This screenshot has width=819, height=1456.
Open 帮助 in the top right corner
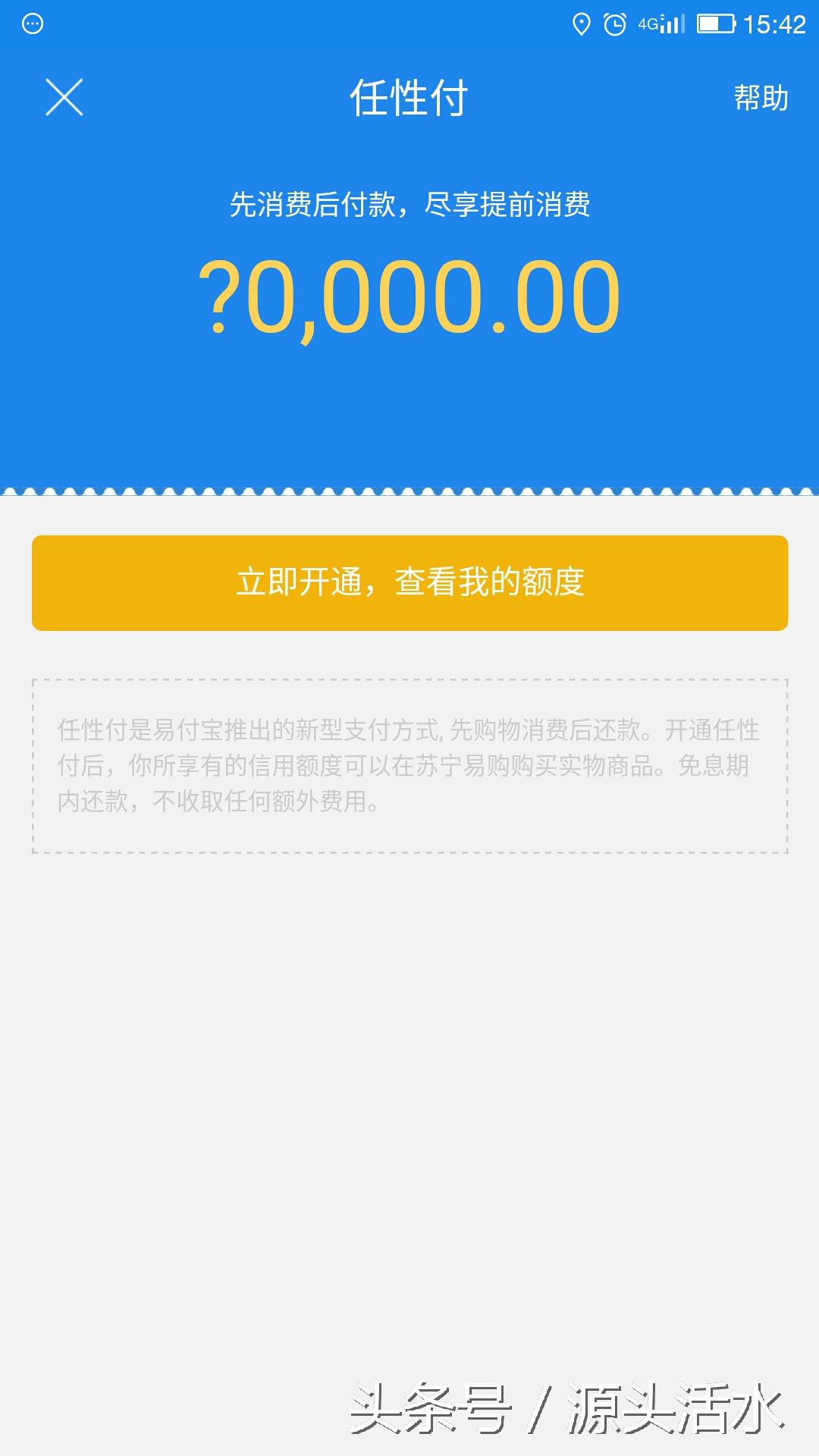pyautogui.click(x=761, y=97)
